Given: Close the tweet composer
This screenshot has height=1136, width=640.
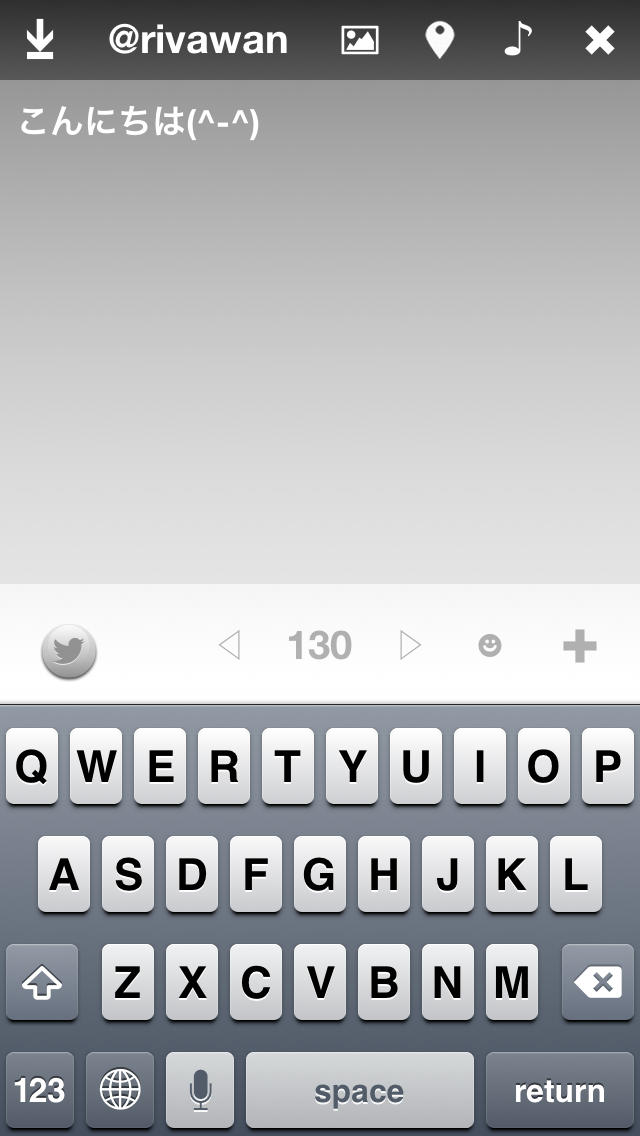Looking at the screenshot, I should (x=599, y=40).
